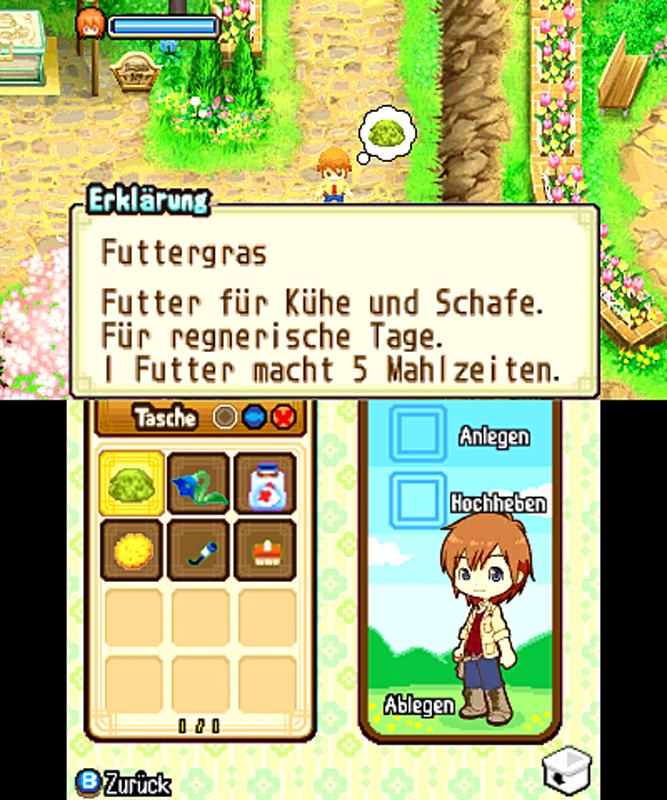The image size is (667, 800).
Task: Select the jar item in the bag
Action: pos(265,484)
